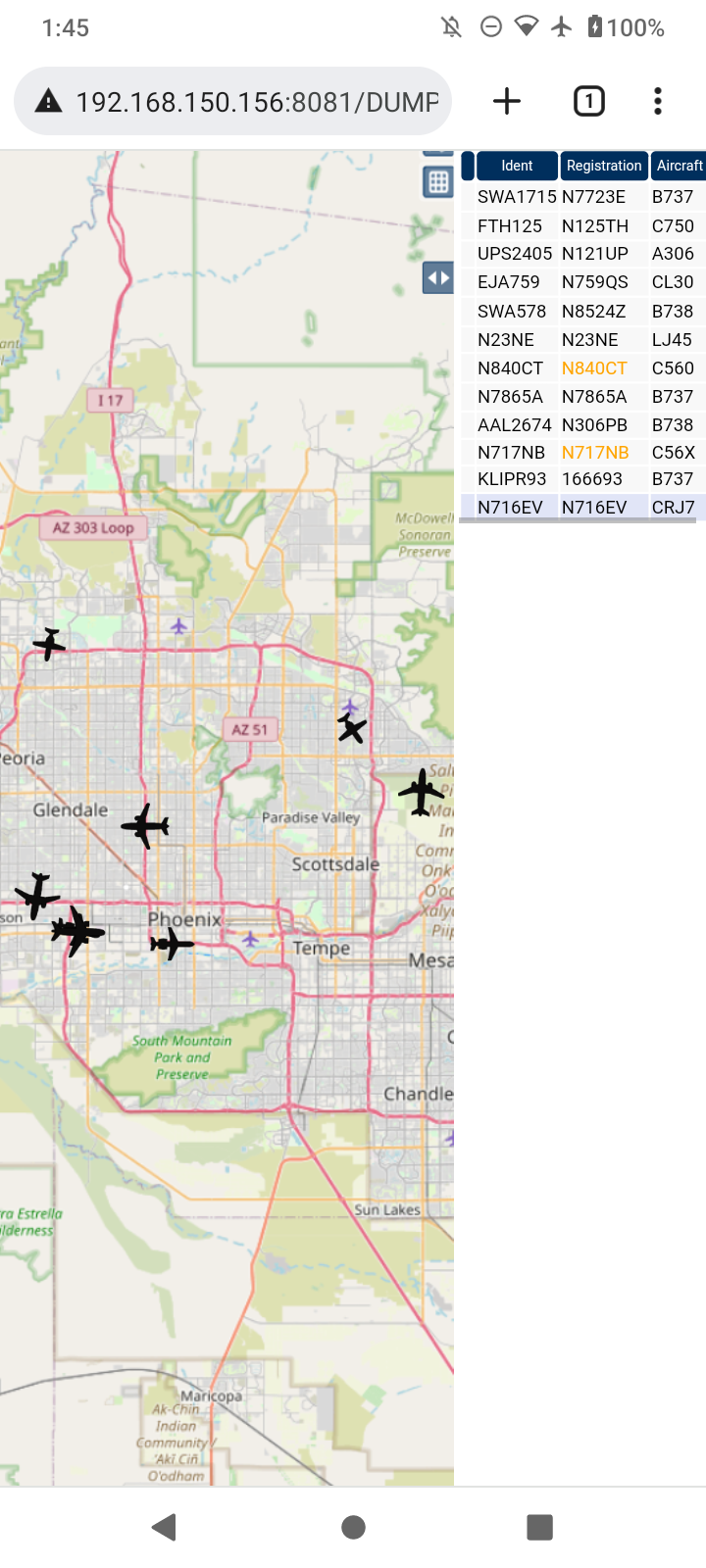The width and height of the screenshot is (706, 1568).
Task: Sort the table by Aircraft column
Action: coord(680,166)
